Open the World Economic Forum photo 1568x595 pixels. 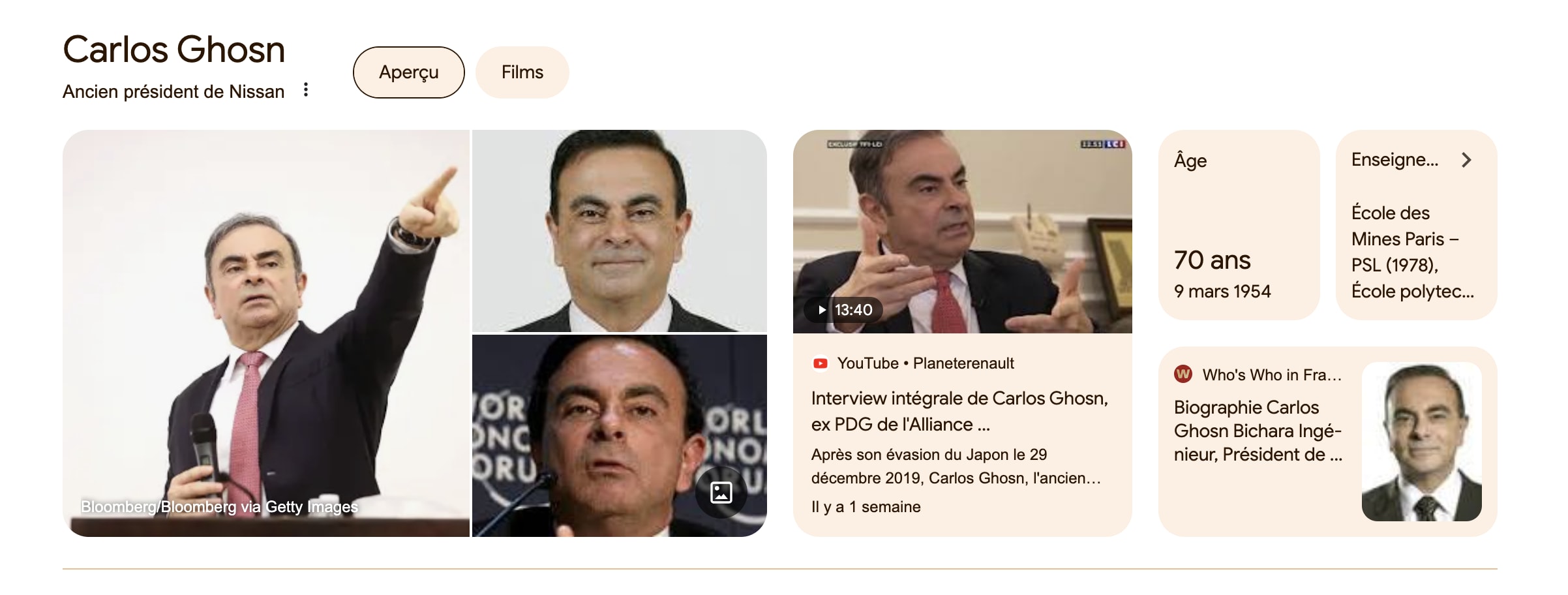[x=587, y=437]
